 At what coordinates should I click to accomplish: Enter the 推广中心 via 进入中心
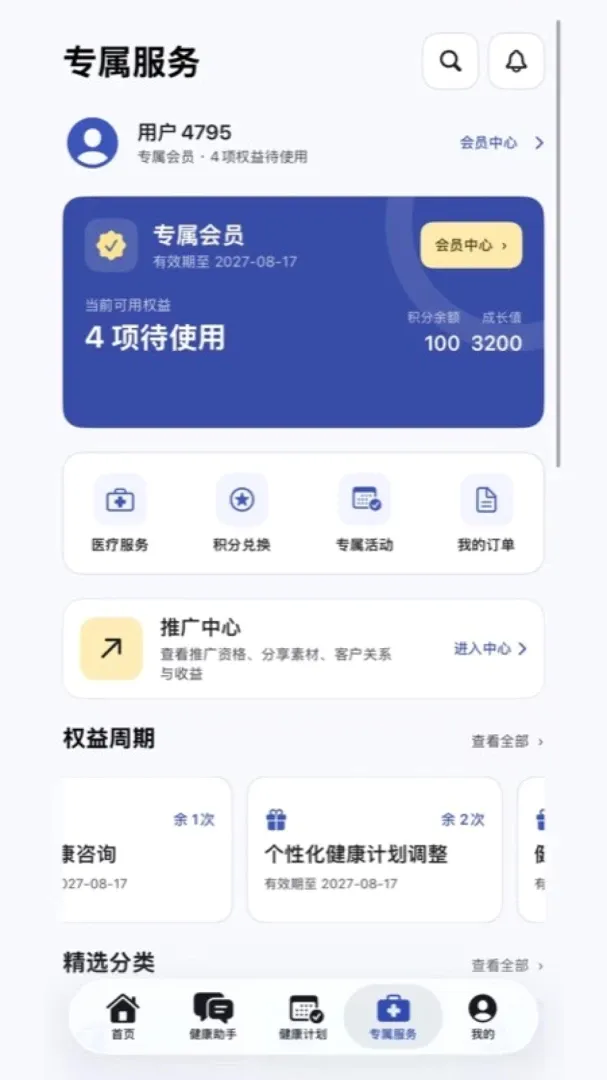(x=490, y=648)
